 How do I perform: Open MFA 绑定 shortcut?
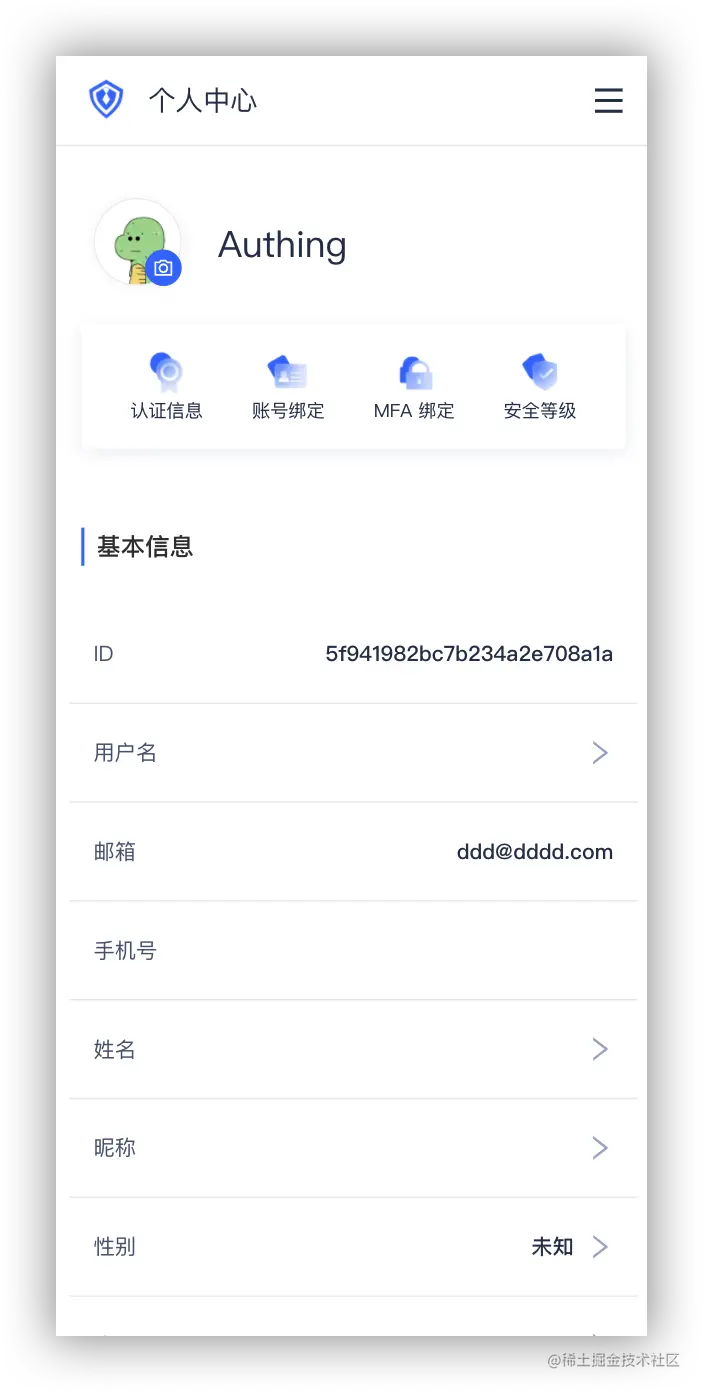(x=414, y=387)
